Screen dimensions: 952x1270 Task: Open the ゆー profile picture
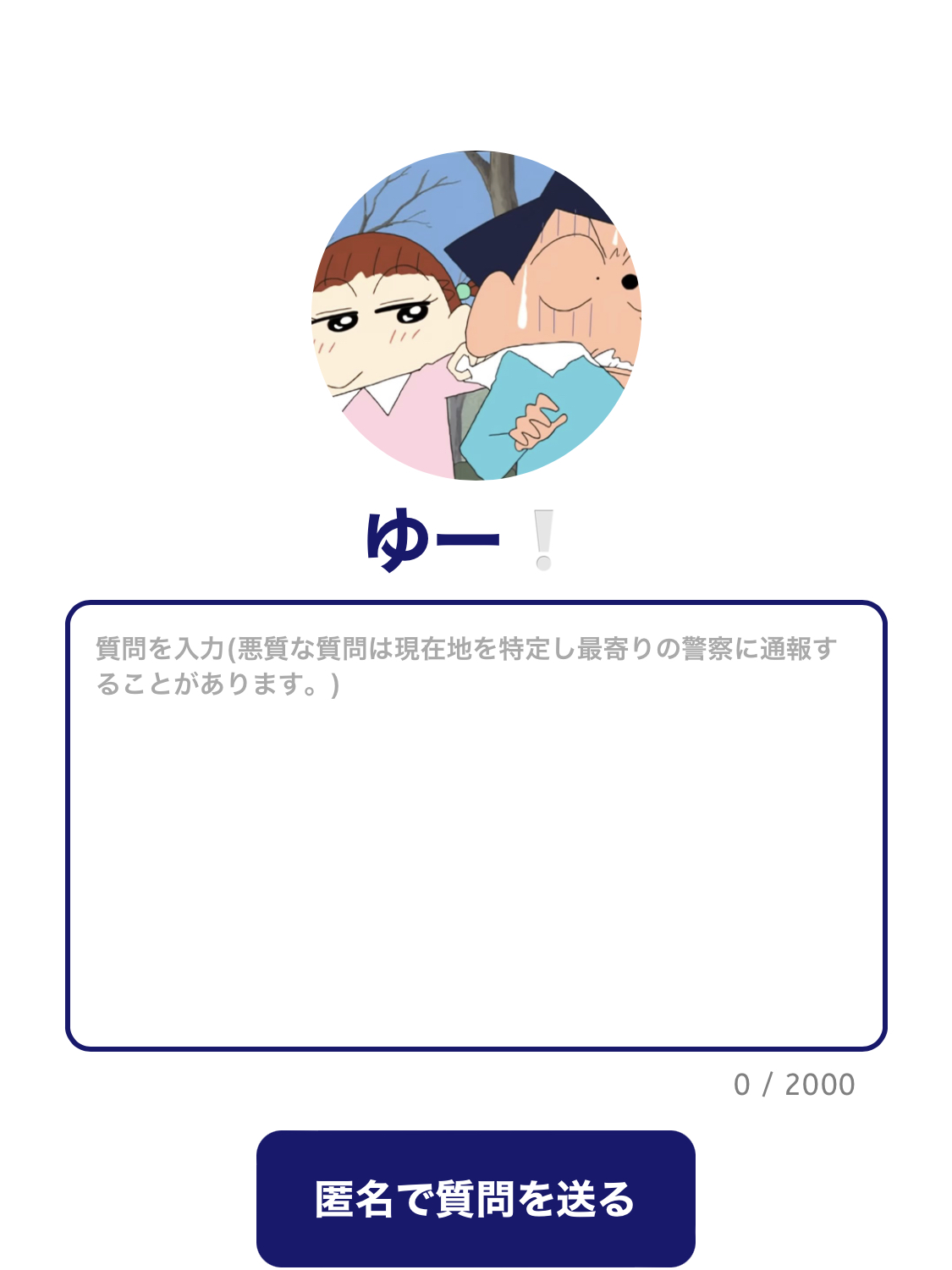(x=476, y=316)
